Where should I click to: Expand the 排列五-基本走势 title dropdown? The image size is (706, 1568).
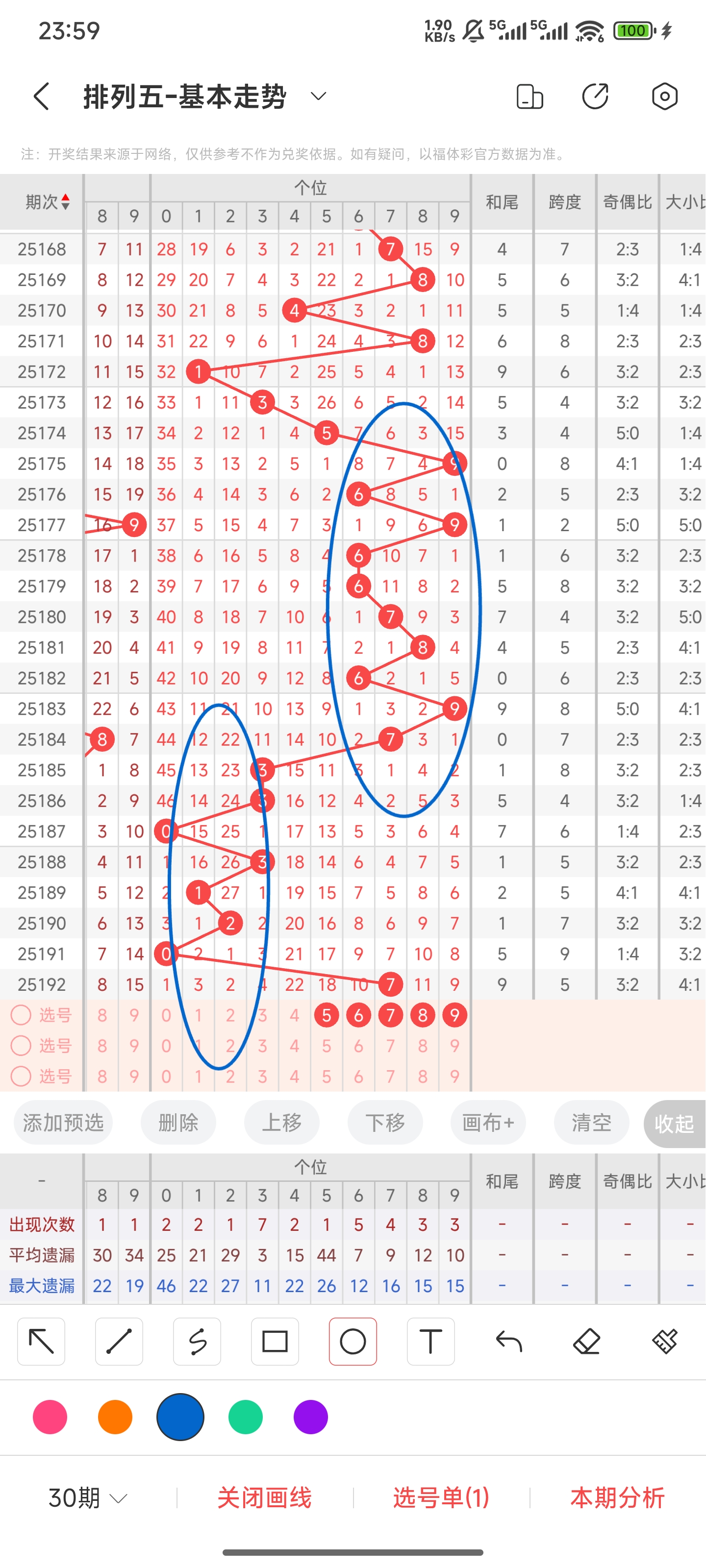point(318,96)
